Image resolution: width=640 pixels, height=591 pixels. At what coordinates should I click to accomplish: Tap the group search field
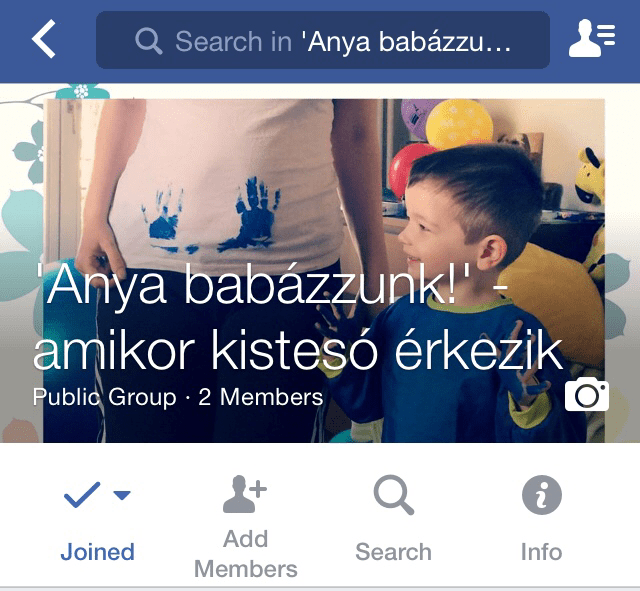point(322,41)
